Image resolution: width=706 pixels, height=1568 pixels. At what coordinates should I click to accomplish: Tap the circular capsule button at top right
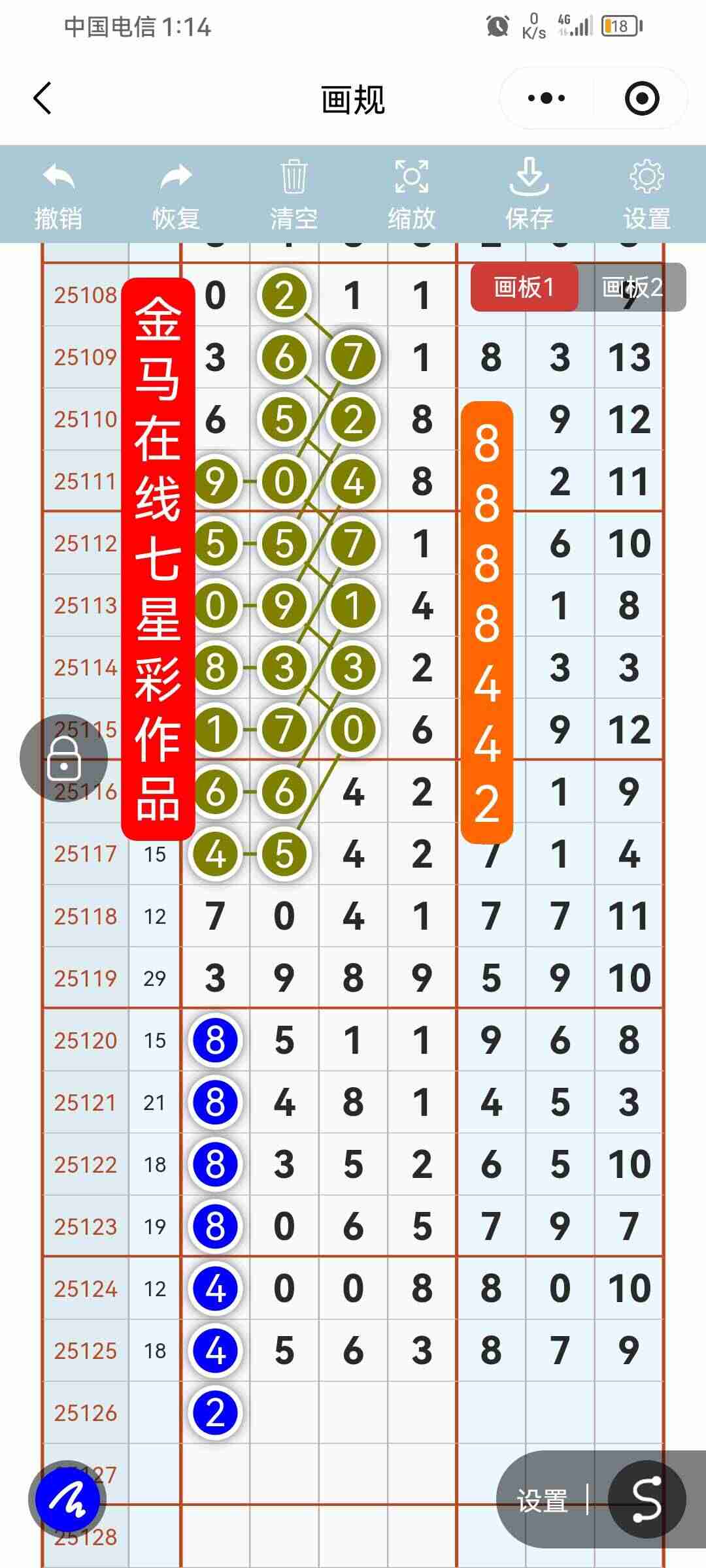tap(643, 97)
